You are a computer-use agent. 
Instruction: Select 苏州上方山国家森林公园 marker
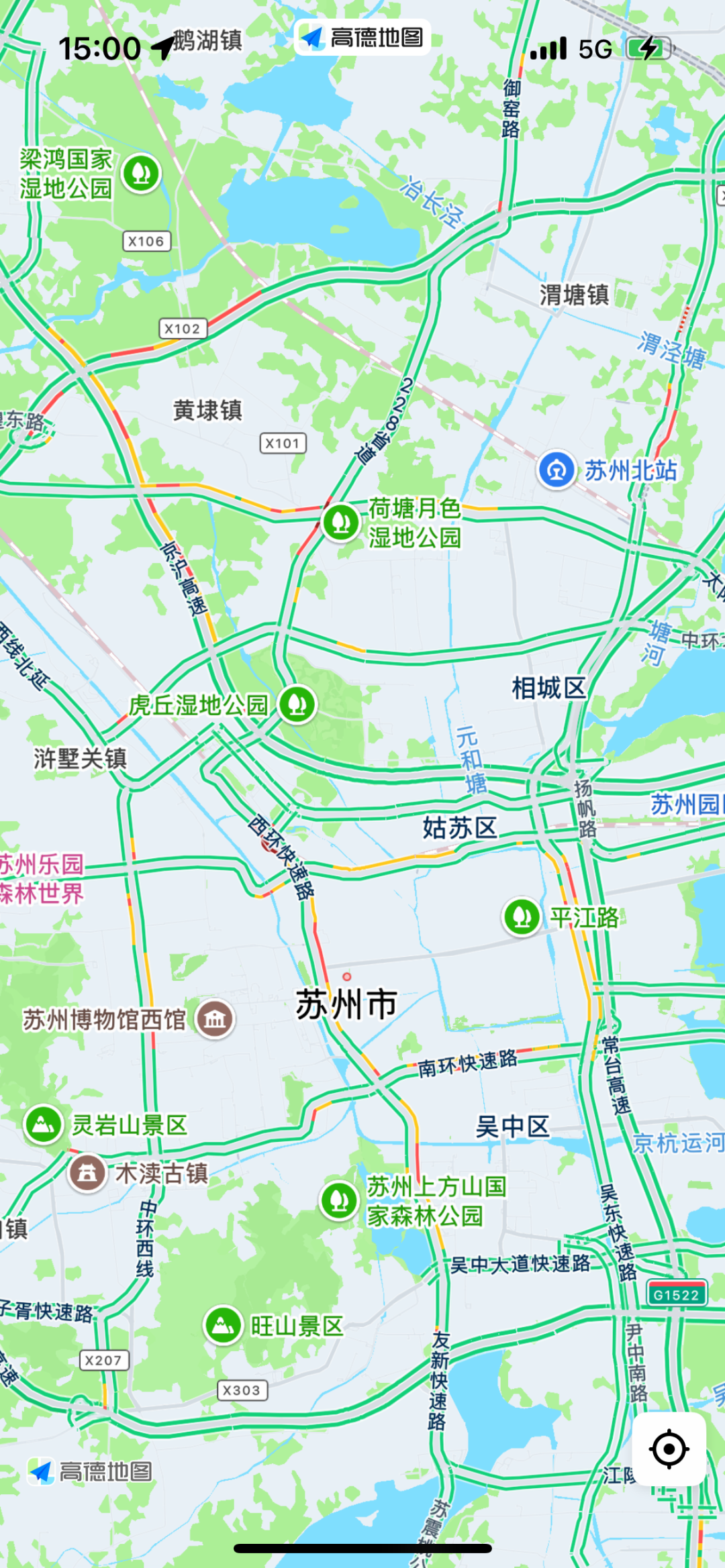click(340, 1200)
